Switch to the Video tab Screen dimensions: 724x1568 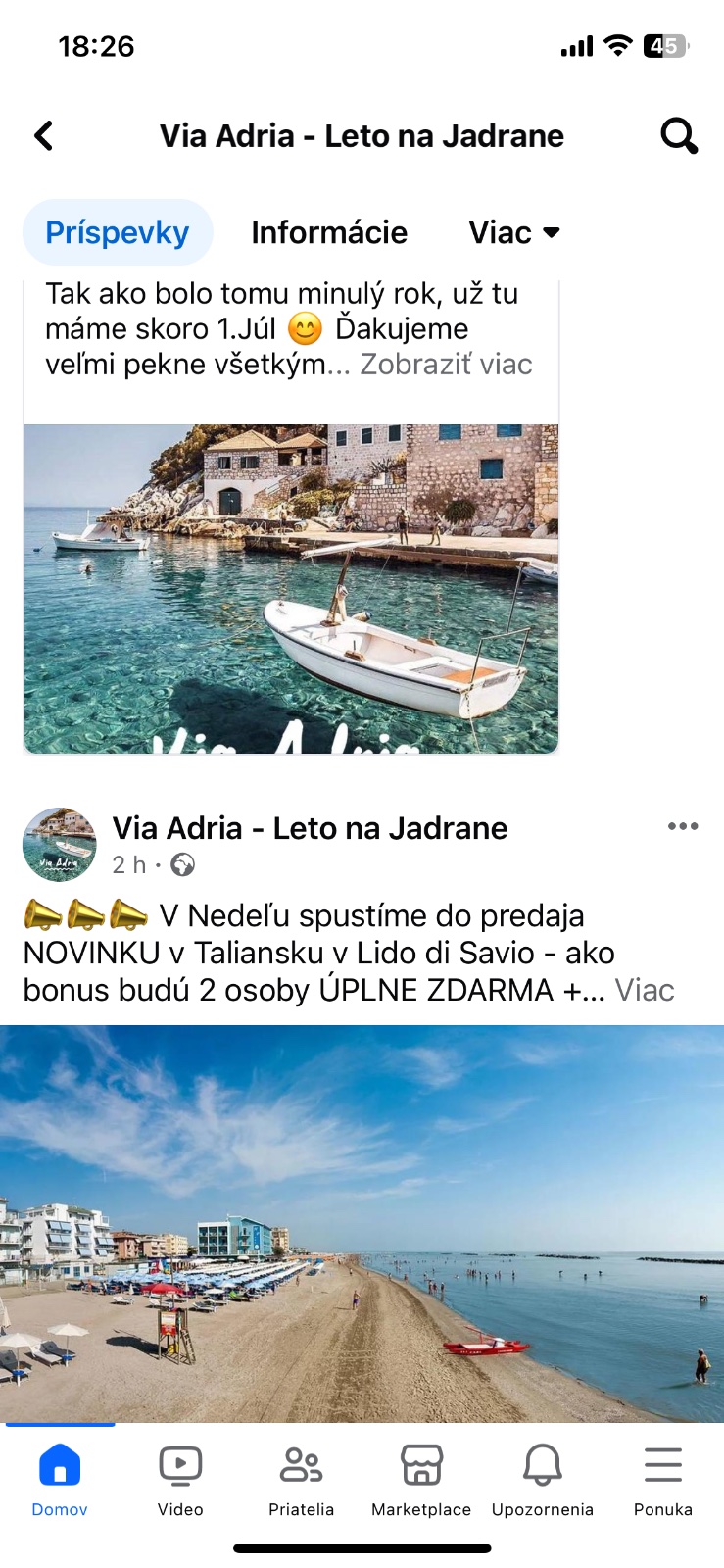pyautogui.click(x=180, y=1480)
